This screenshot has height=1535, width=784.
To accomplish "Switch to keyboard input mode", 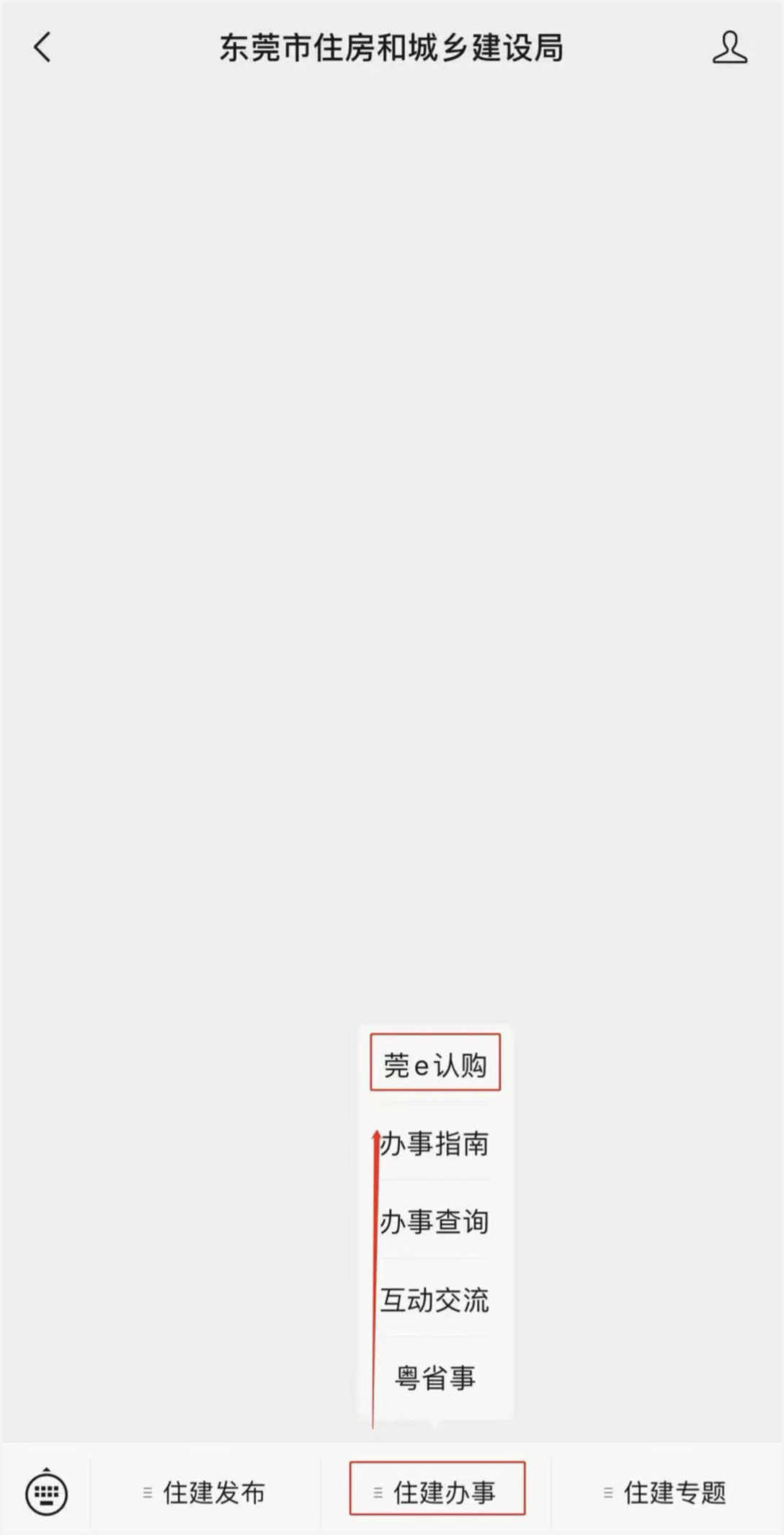I will pos(47,1492).
